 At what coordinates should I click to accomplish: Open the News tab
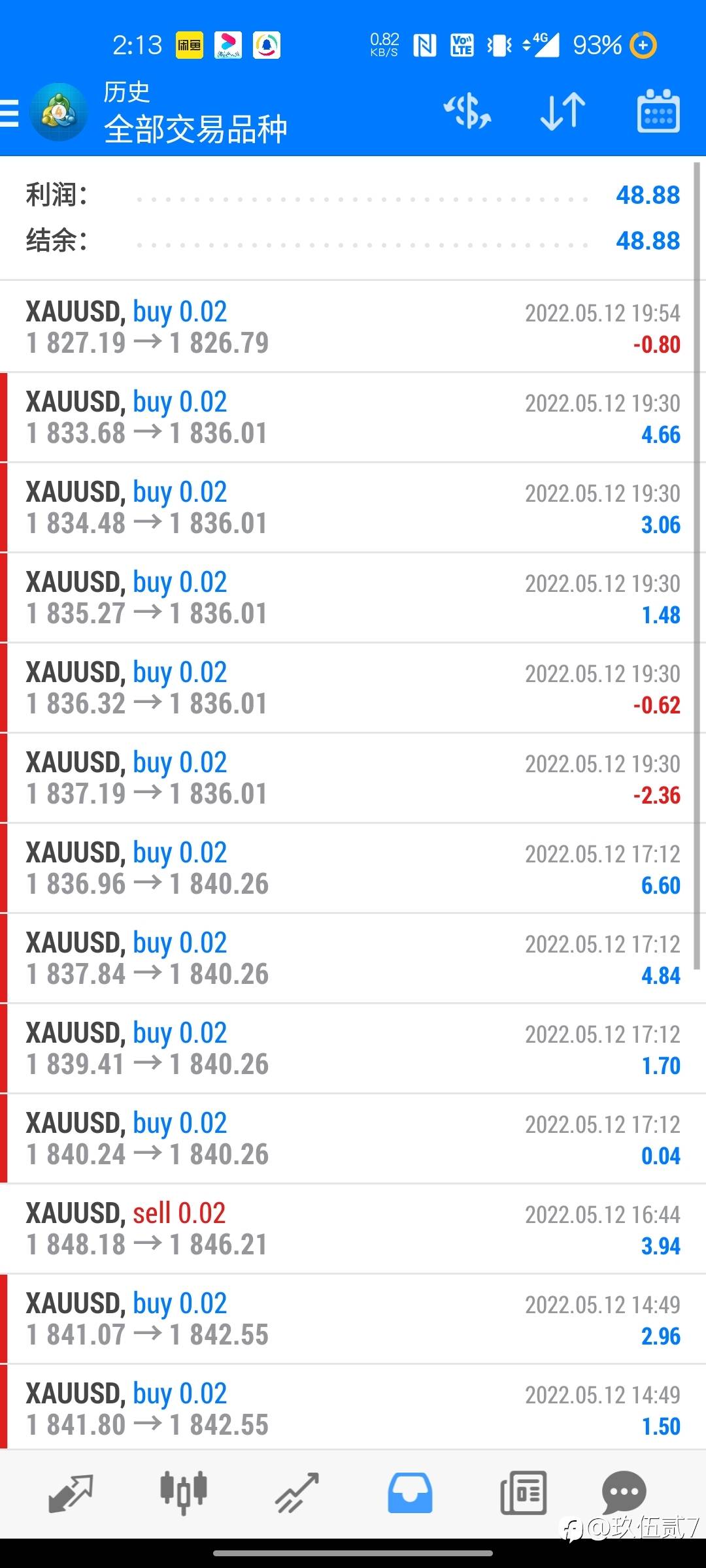point(523,1494)
